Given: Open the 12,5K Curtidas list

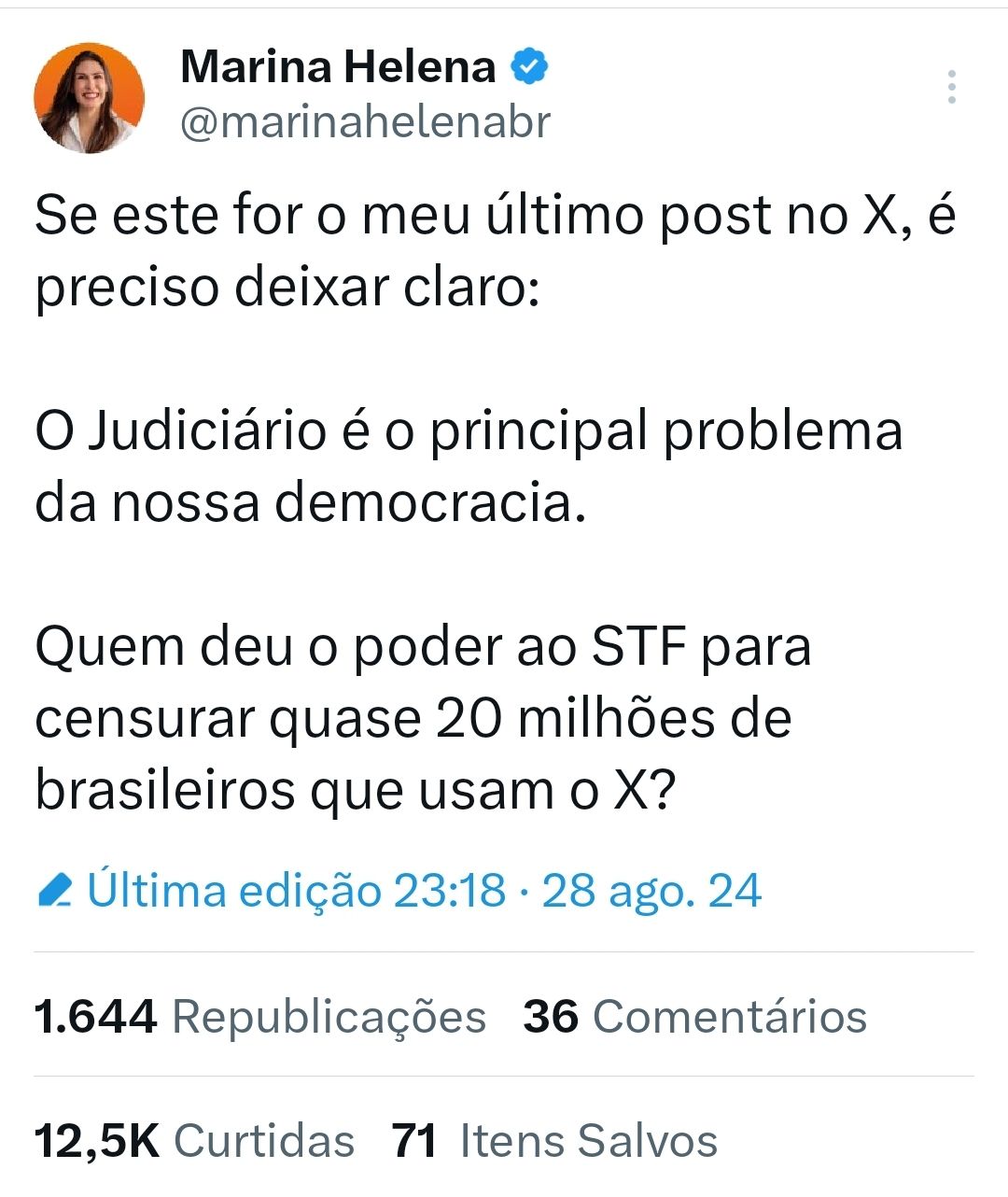Looking at the screenshot, I should pyautogui.click(x=194, y=1141).
